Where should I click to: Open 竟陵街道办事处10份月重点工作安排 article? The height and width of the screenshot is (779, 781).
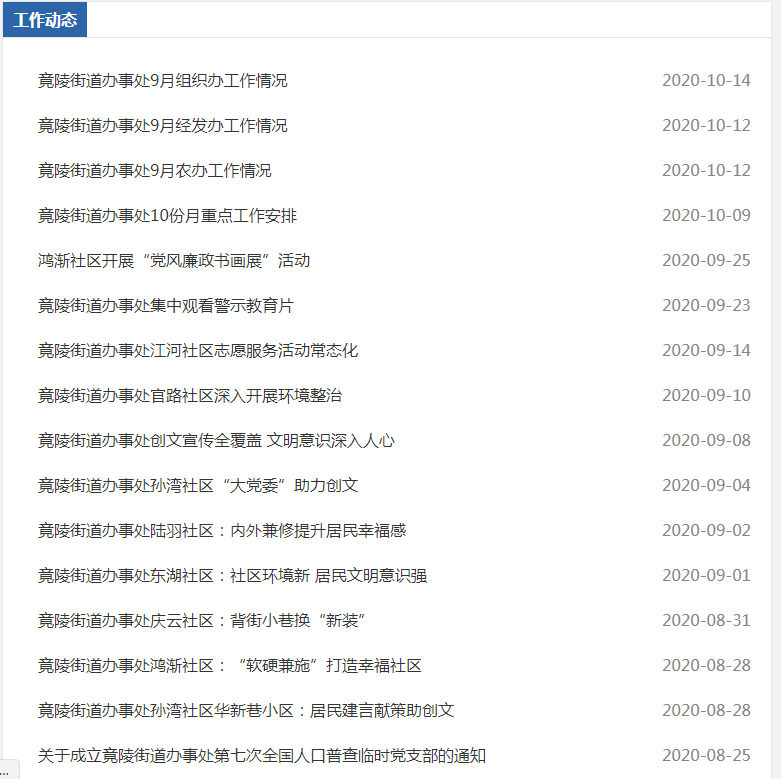click(x=168, y=216)
